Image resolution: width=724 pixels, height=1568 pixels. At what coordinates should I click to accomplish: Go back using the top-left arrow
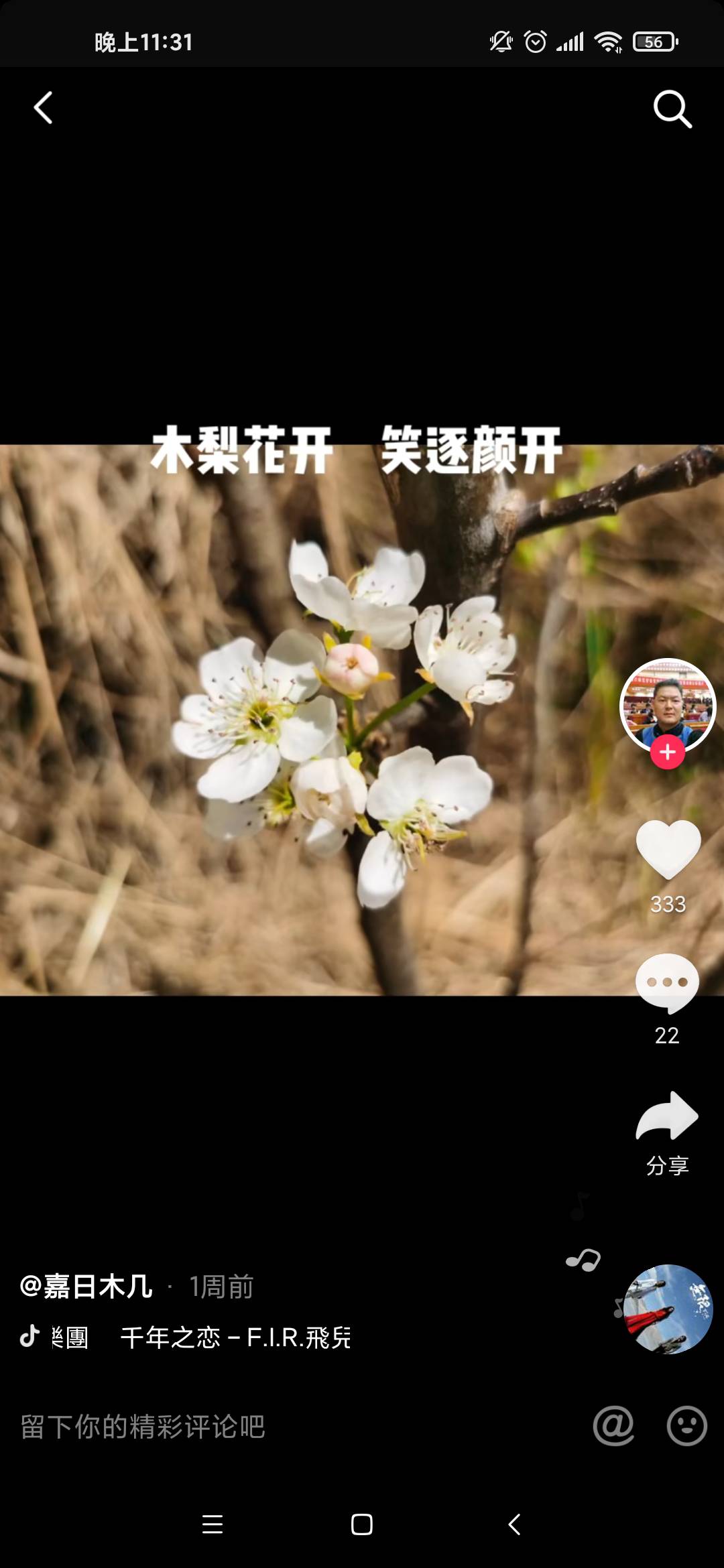click(44, 108)
